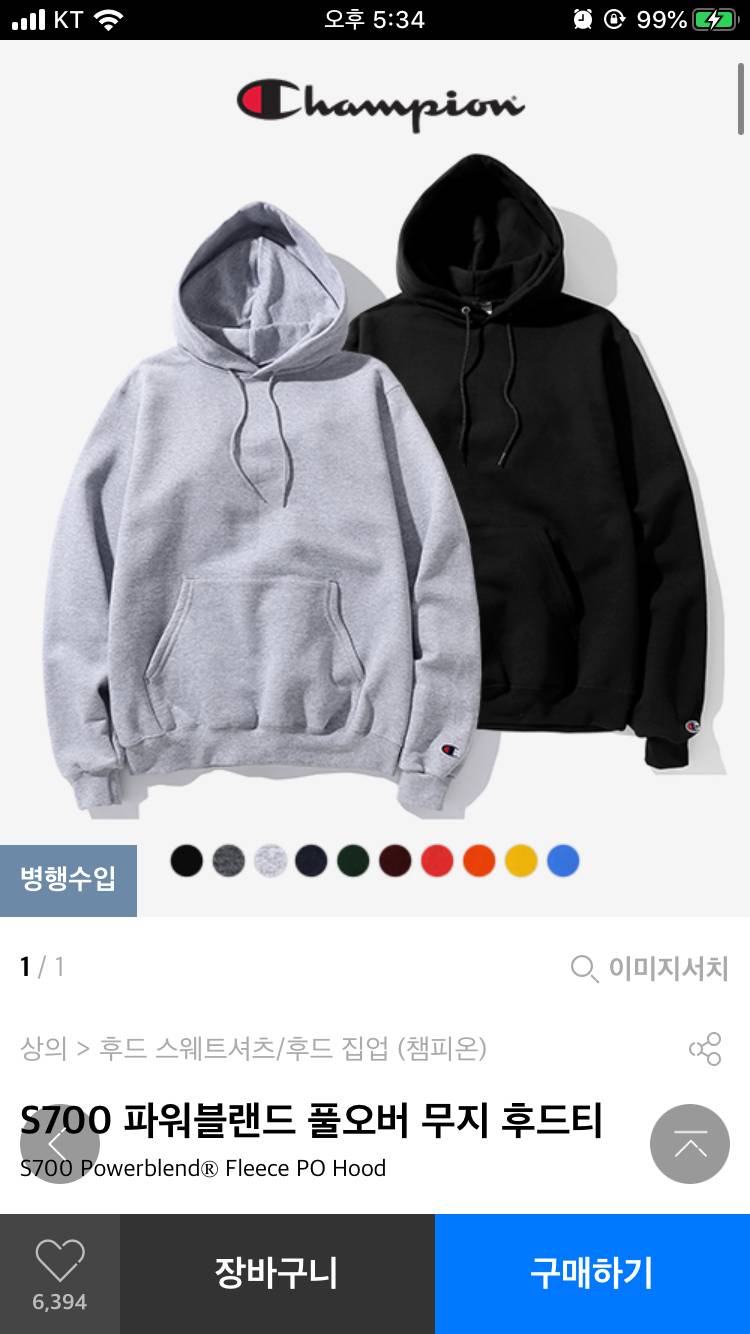Open the 후드 스웨트셔츠/후드 집업 category link
750x1334 pixels.
tap(240, 1050)
